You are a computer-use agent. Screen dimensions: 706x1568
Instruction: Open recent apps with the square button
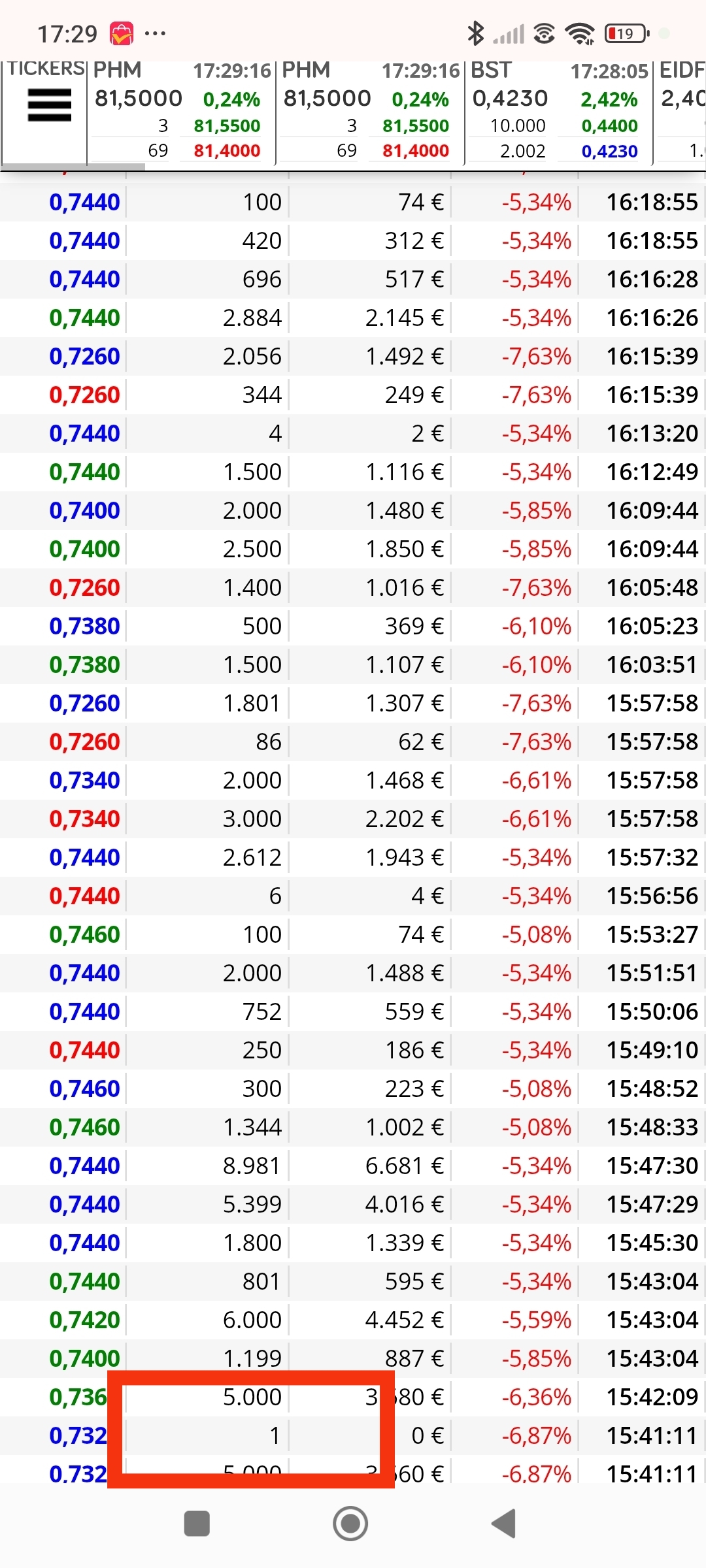tap(197, 1524)
